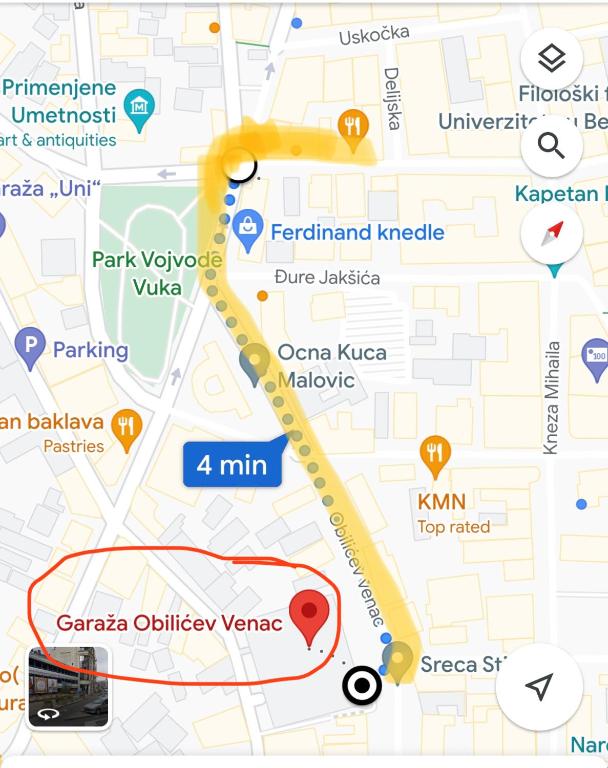
Task: Open the Street View thumbnail
Action: click(69, 686)
